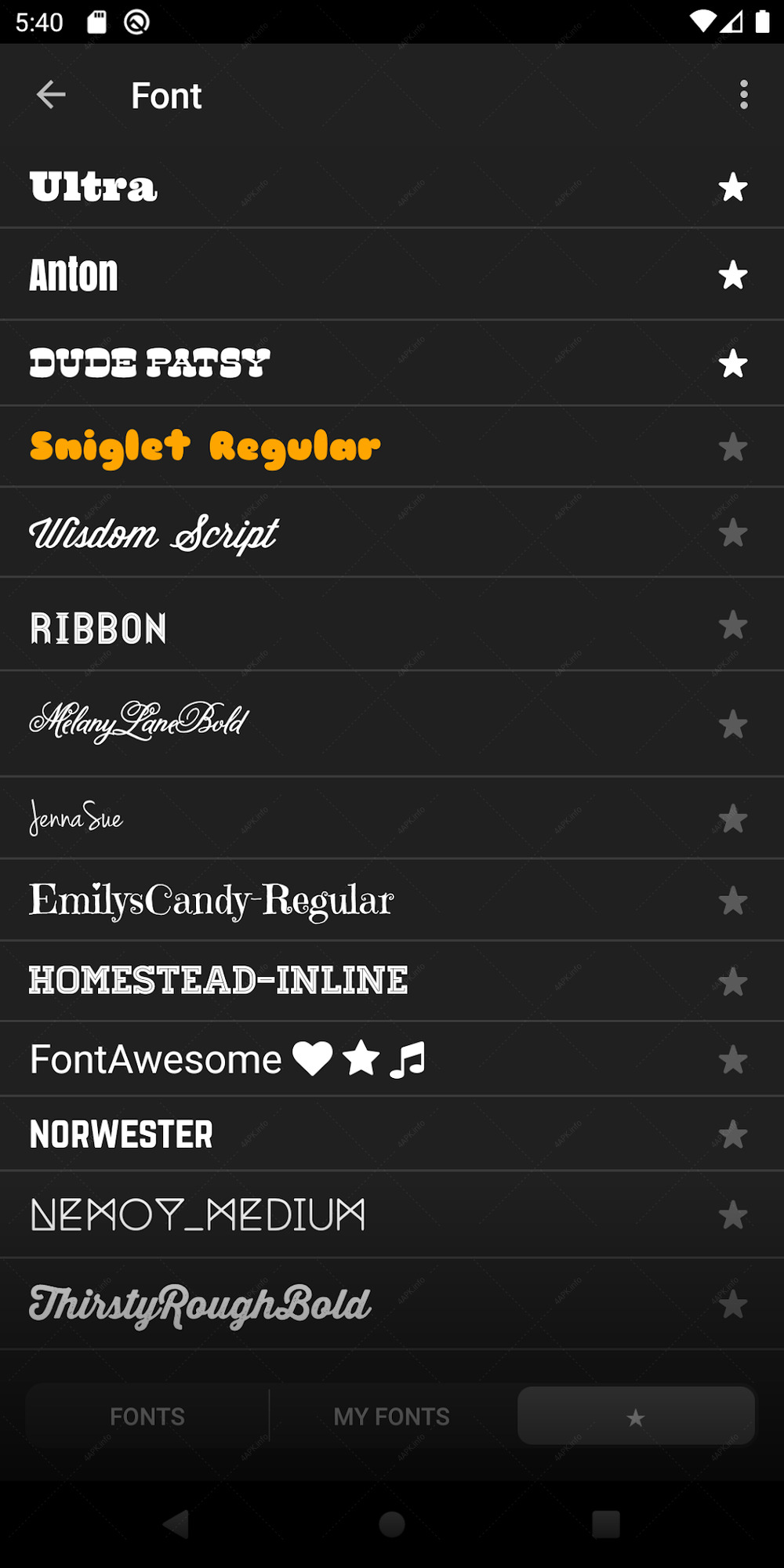Viewport: 784px width, 1568px height.
Task: Choose the Ribbon font
Action: [392, 625]
